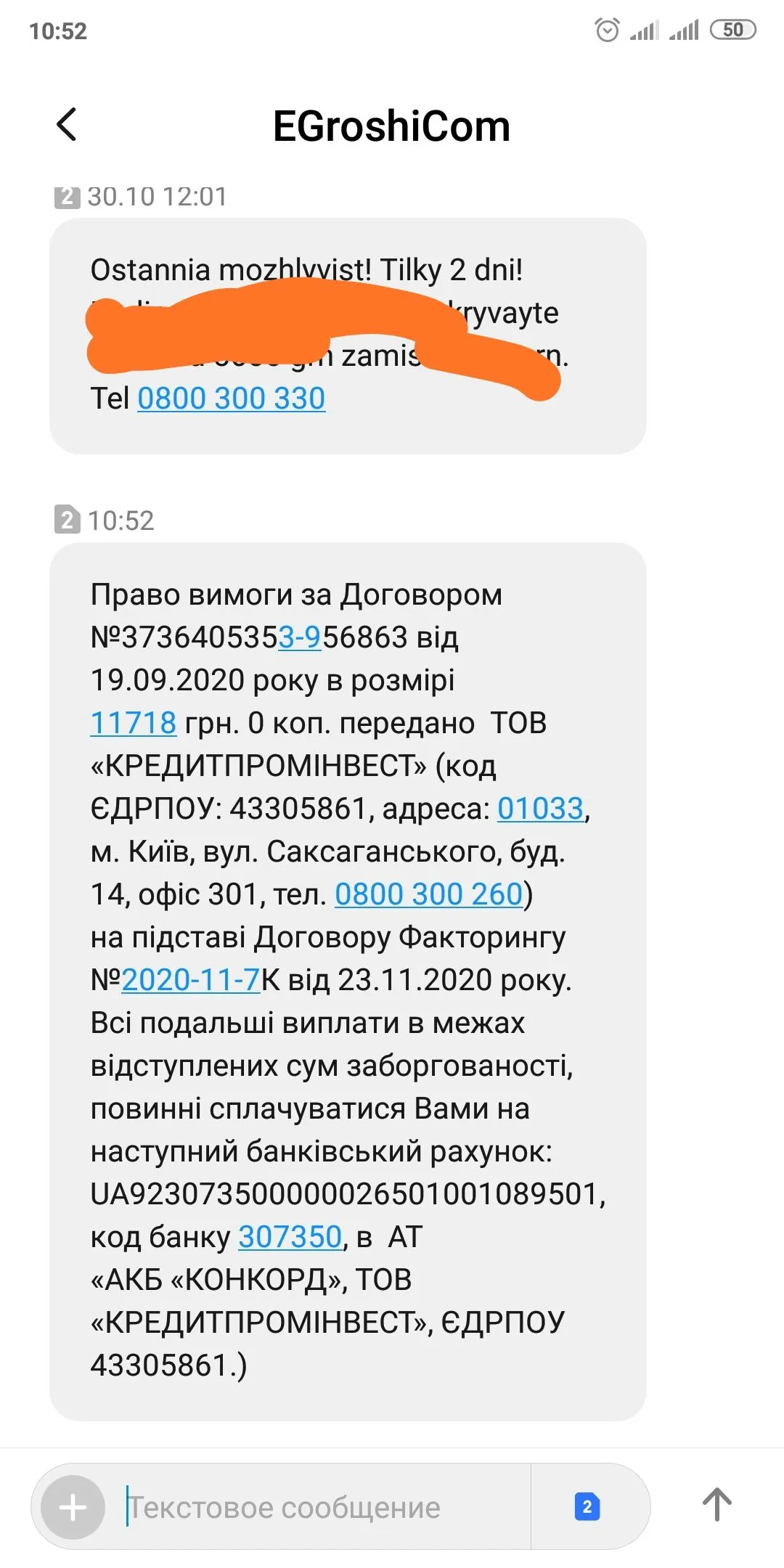Call the linked number 0800 300 330

click(231, 399)
